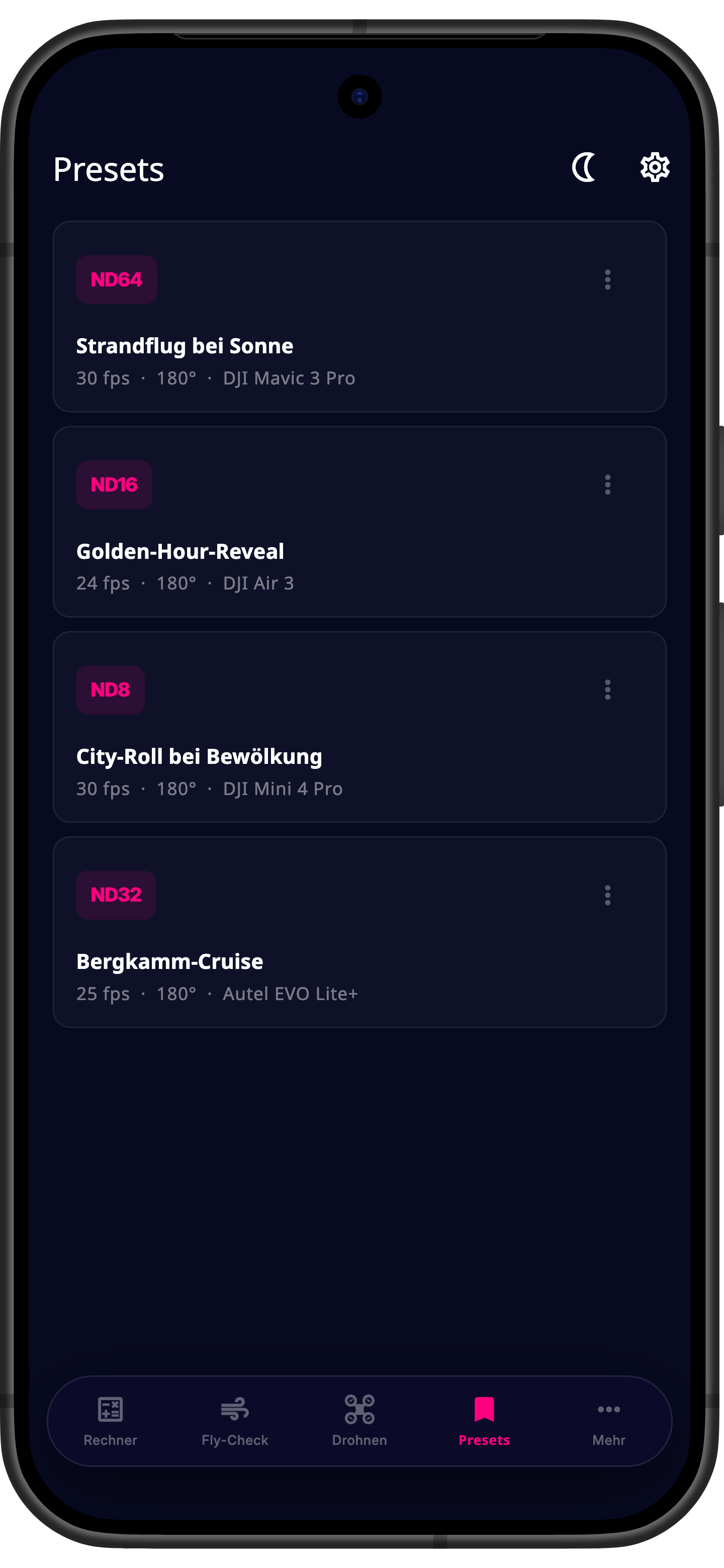Open options for City-Roll bei Bewölkung preset
The image size is (724, 1568).
[607, 690]
